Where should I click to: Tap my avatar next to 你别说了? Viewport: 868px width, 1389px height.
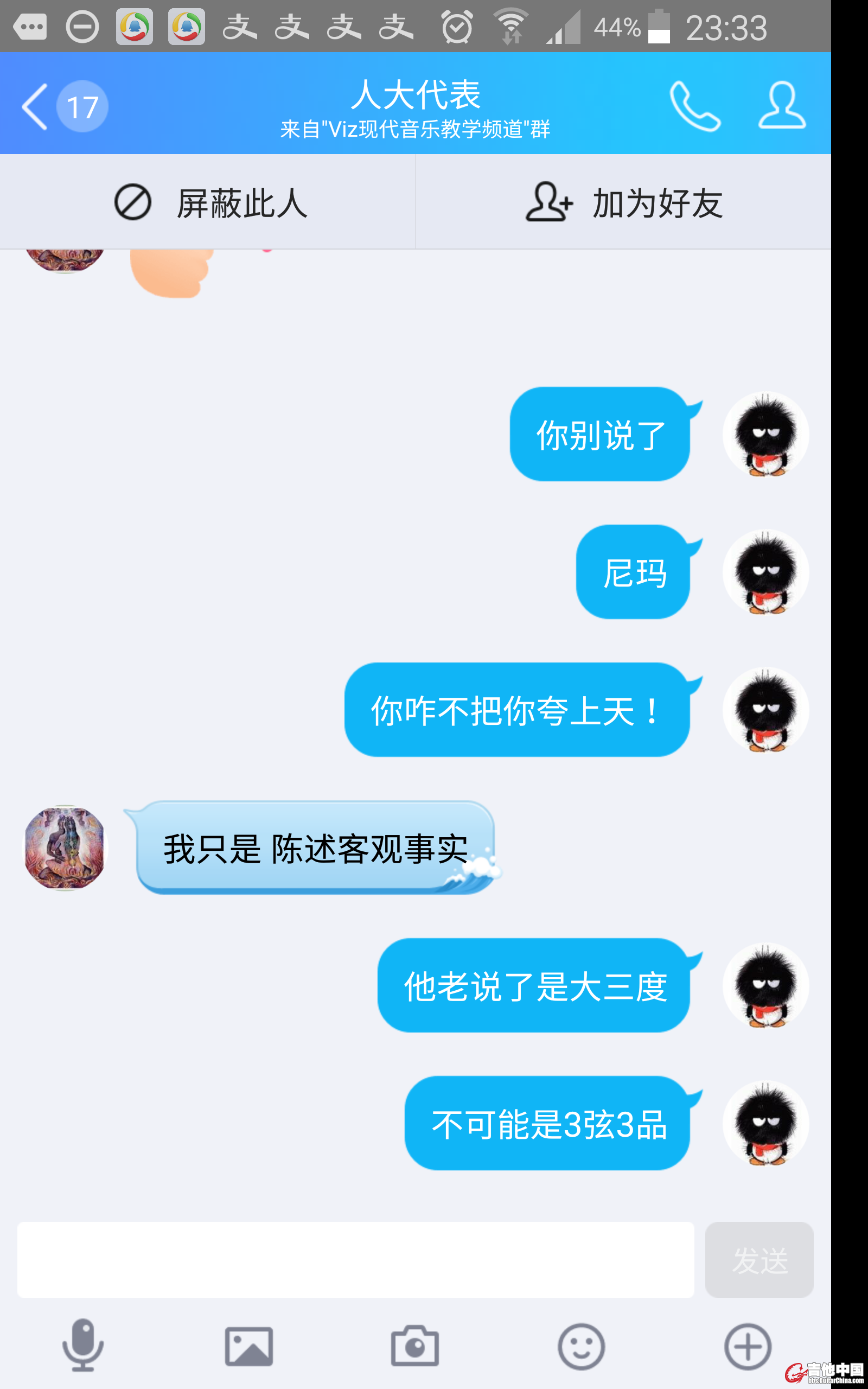coord(765,435)
